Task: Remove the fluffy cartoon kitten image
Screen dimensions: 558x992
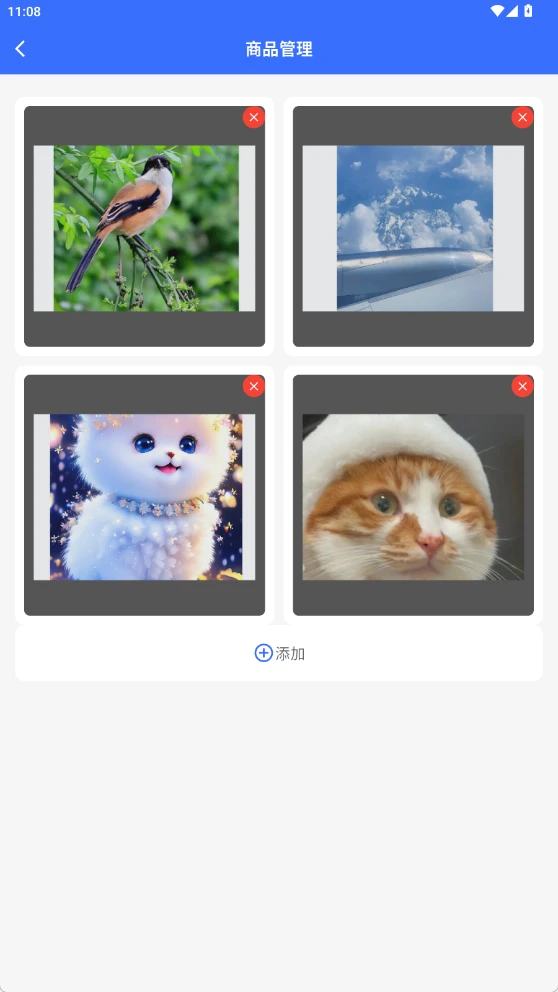Action: (x=254, y=386)
